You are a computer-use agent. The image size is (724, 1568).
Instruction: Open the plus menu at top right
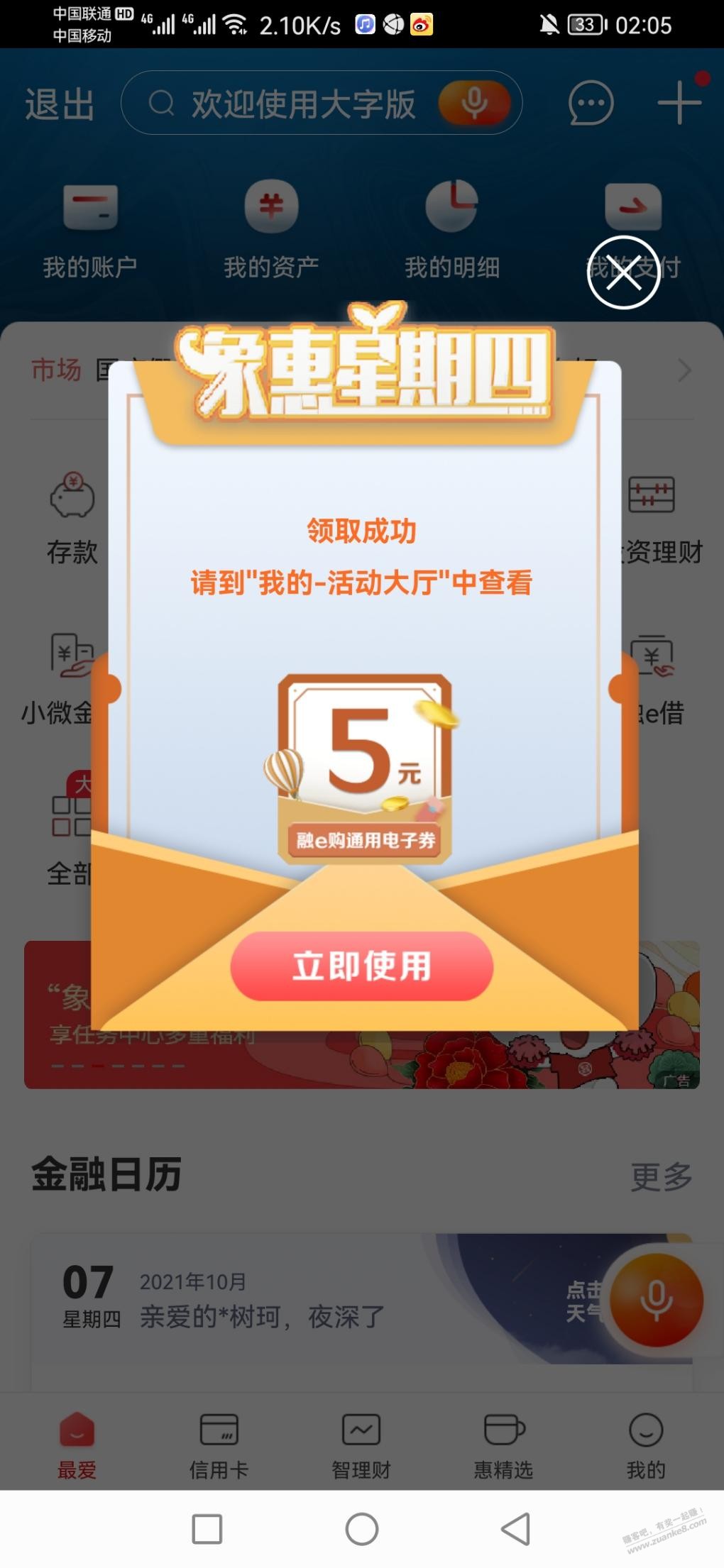click(679, 103)
